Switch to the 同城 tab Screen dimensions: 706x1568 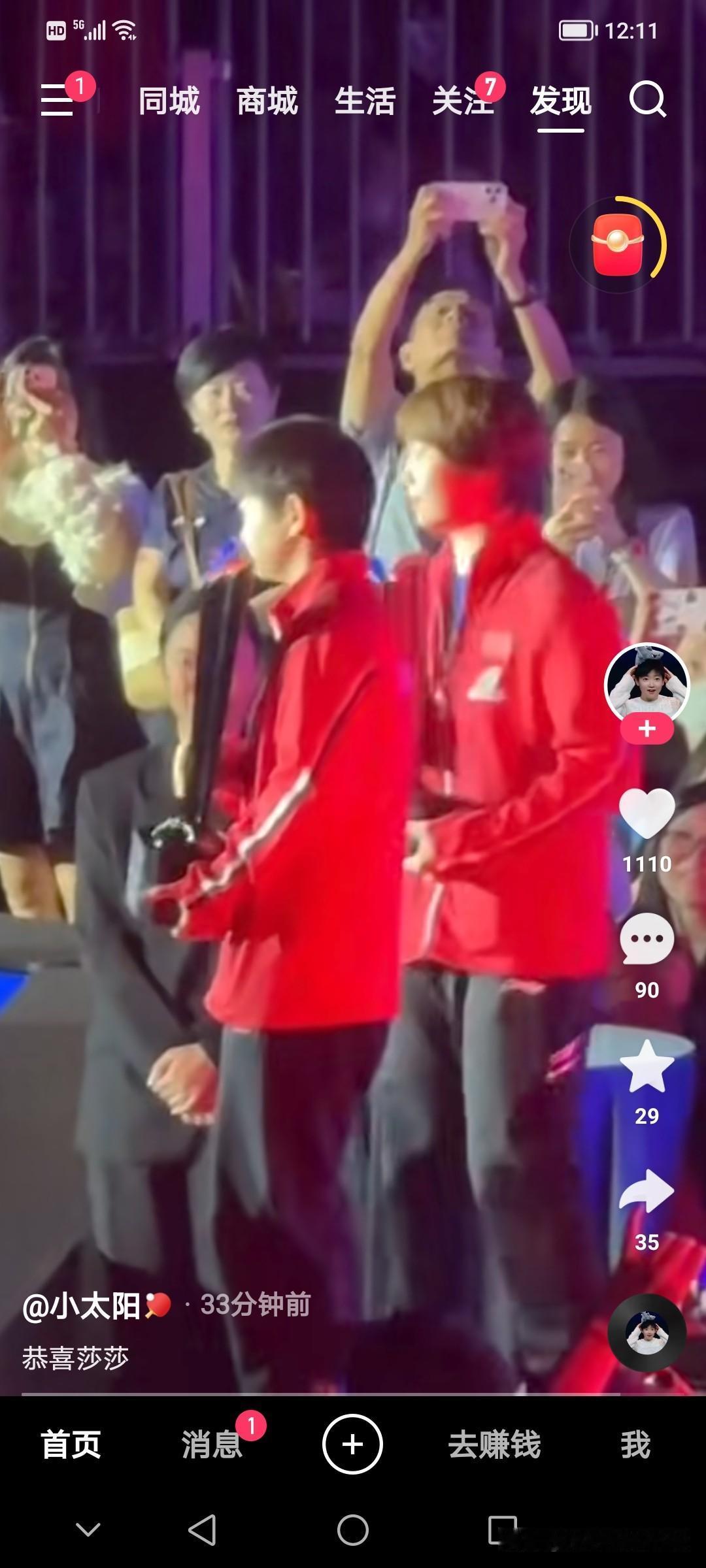point(169,101)
